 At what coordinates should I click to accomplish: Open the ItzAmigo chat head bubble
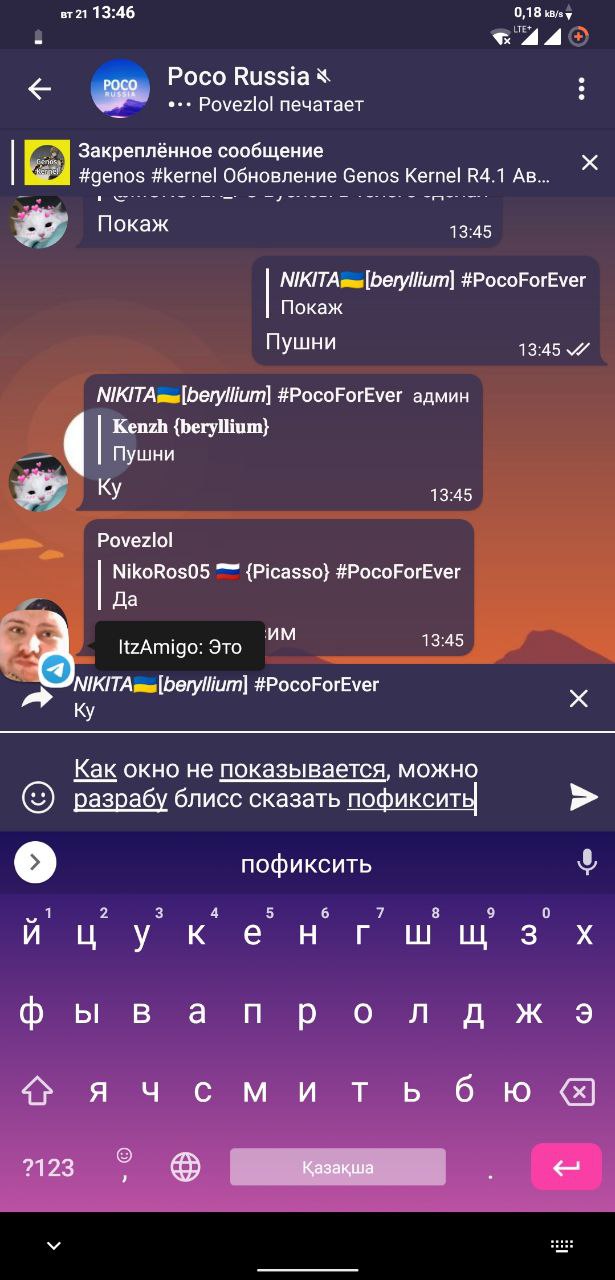[35, 640]
